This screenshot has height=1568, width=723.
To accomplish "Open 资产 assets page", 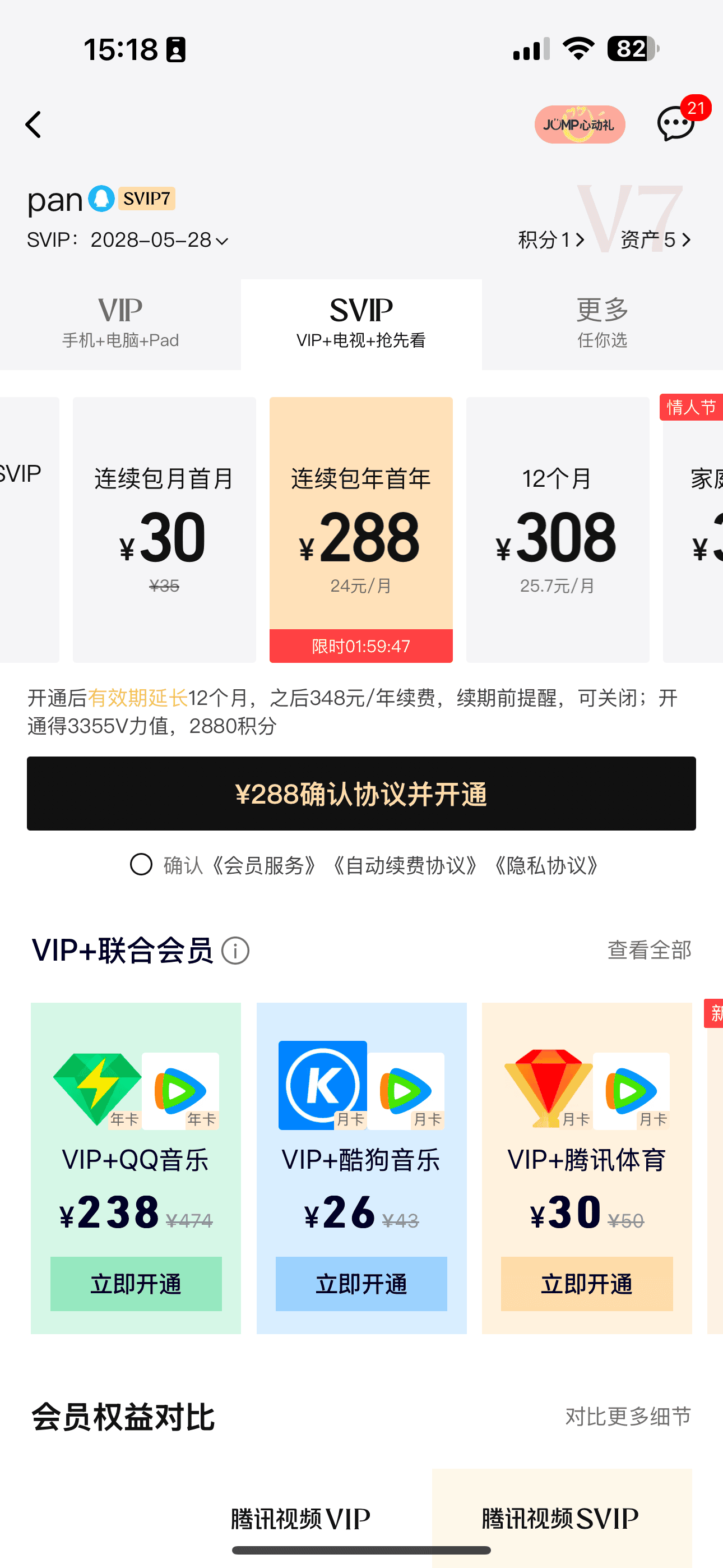I will coord(655,240).
